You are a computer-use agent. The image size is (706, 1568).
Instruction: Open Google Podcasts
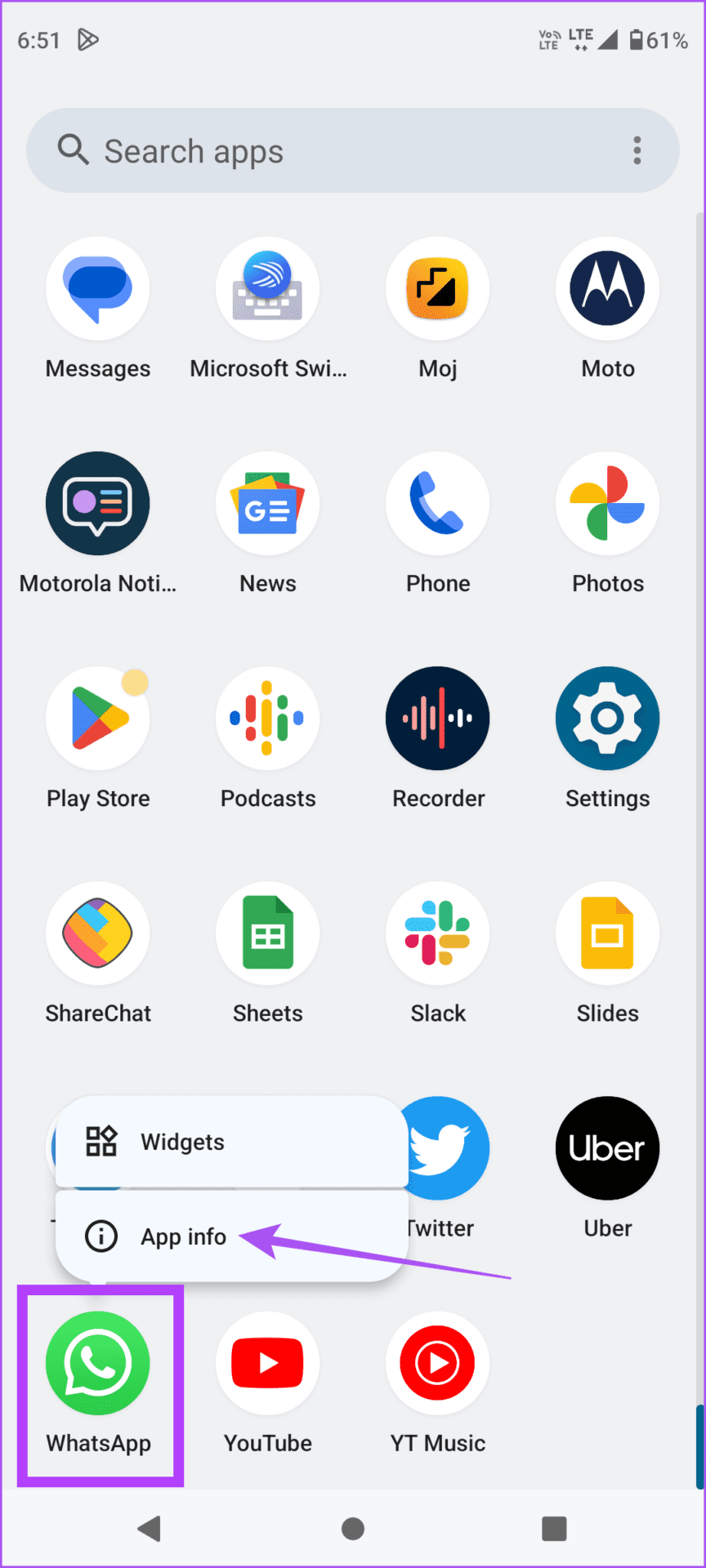coord(268,718)
